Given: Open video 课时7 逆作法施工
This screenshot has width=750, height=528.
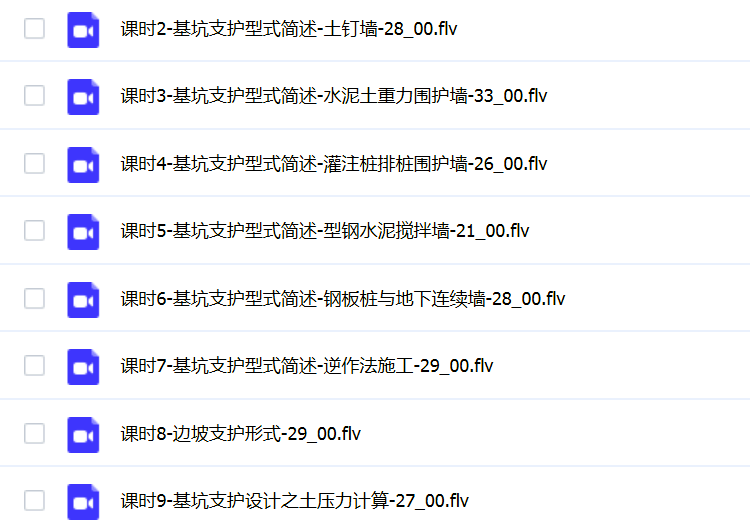Looking at the screenshot, I should (306, 366).
